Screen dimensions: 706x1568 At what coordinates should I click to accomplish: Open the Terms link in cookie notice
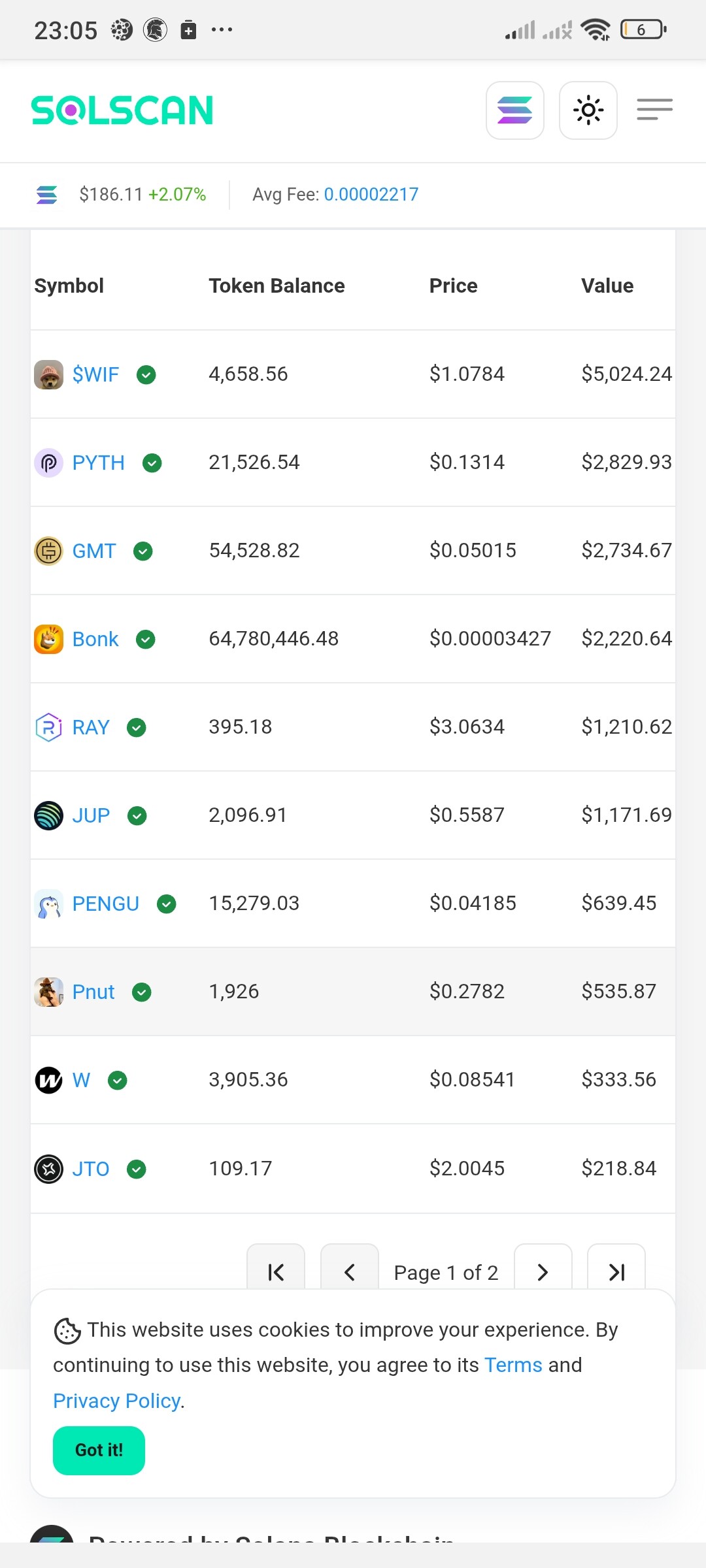click(513, 1365)
